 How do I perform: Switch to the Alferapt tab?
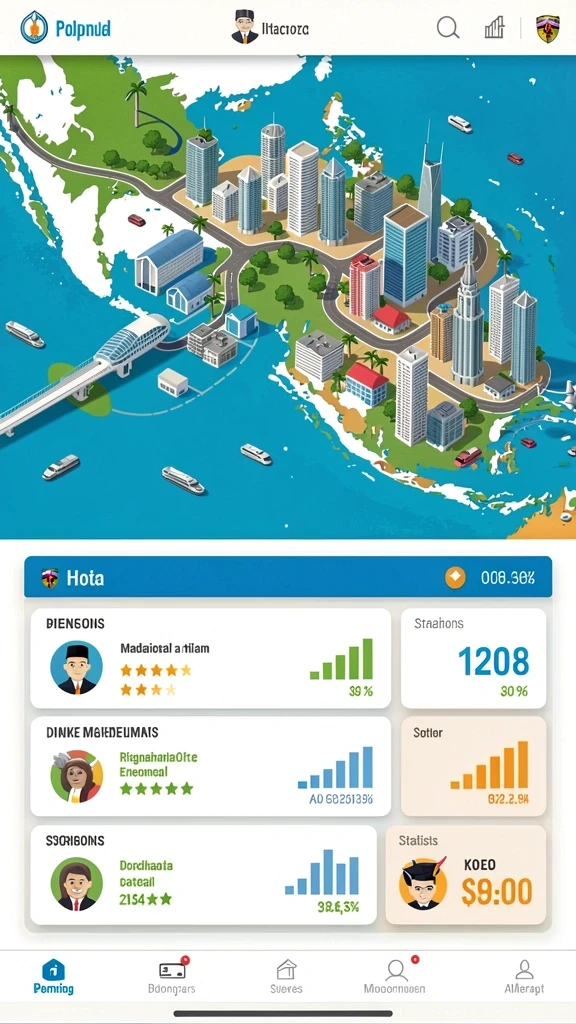524,976
